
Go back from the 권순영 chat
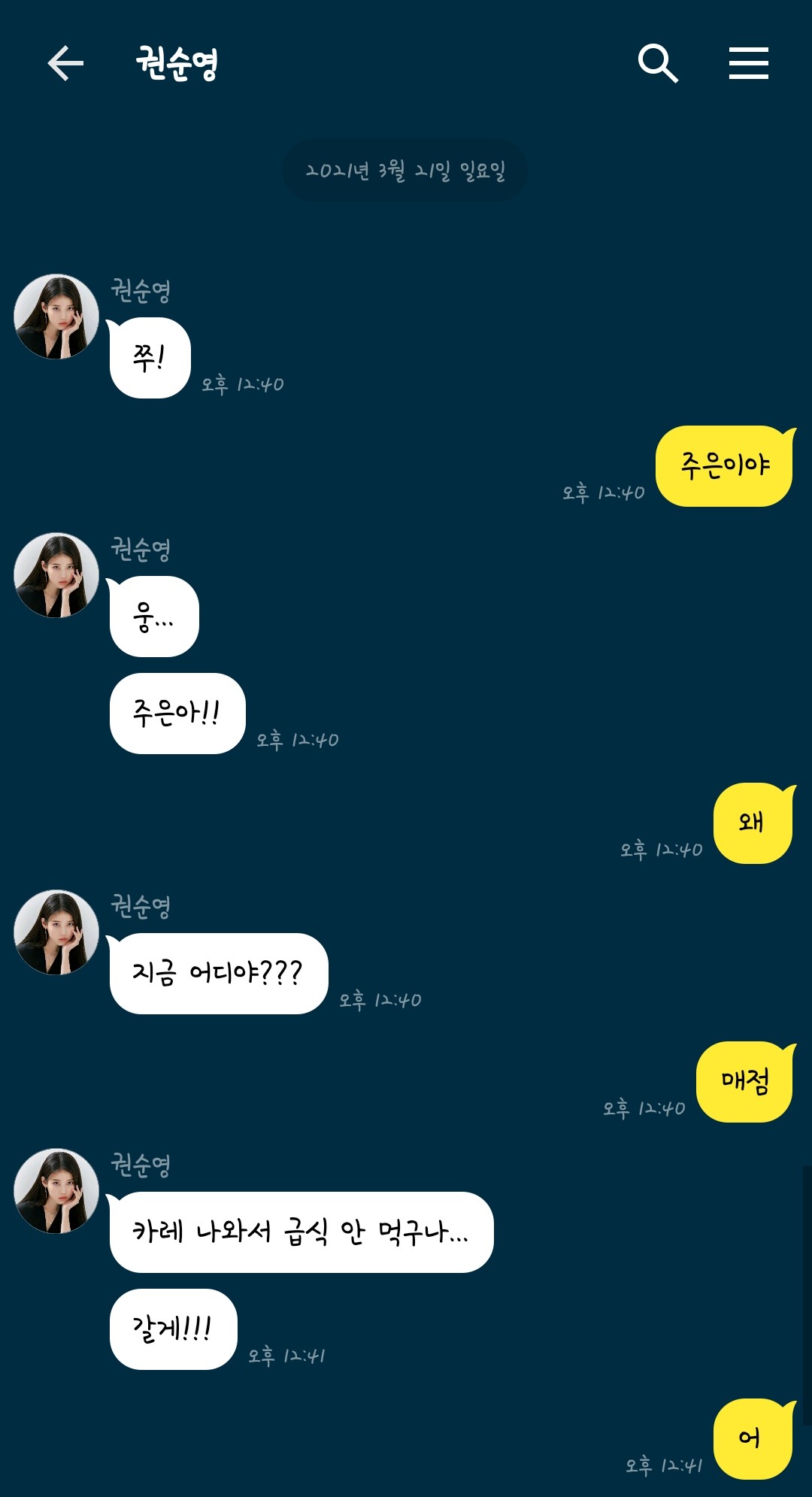pyautogui.click(x=65, y=63)
